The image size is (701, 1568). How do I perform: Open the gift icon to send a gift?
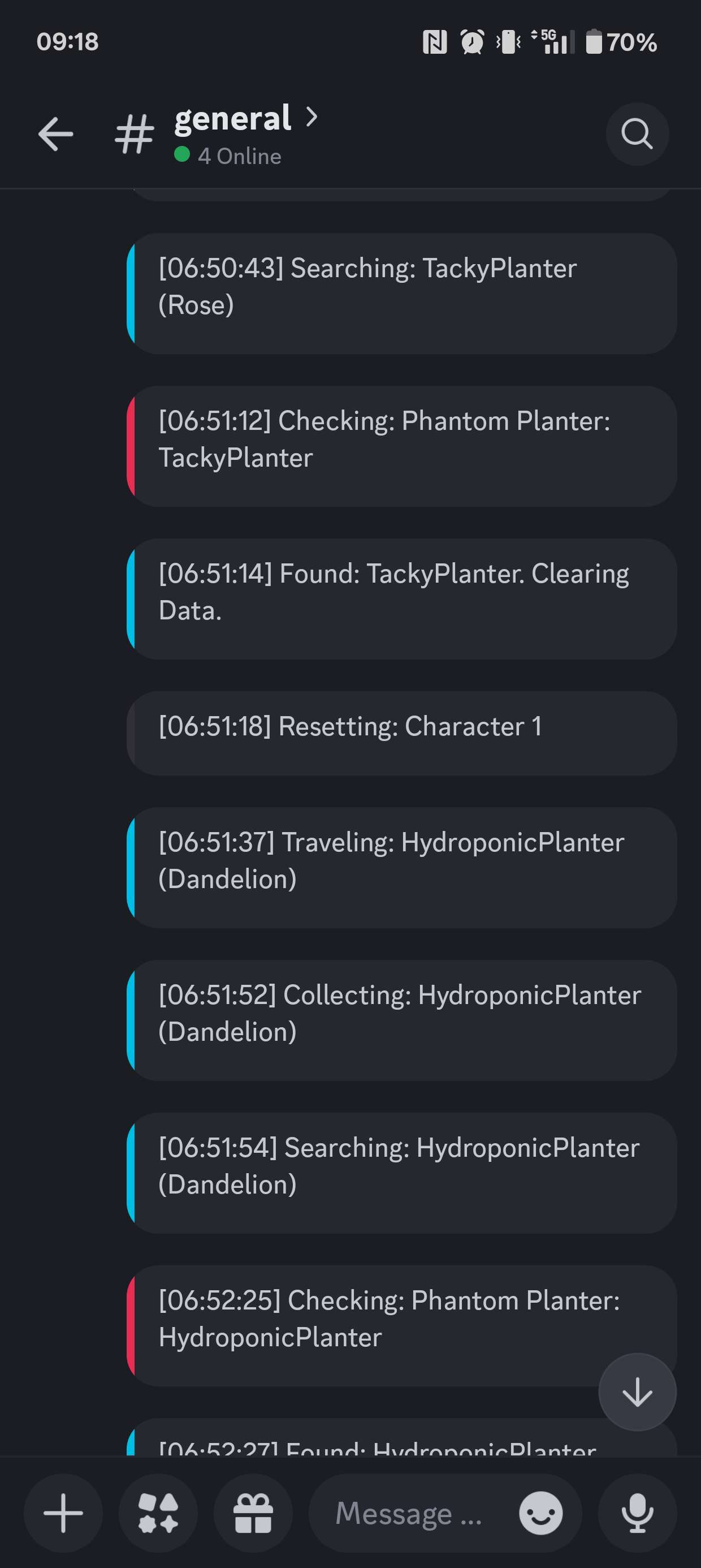(253, 1514)
